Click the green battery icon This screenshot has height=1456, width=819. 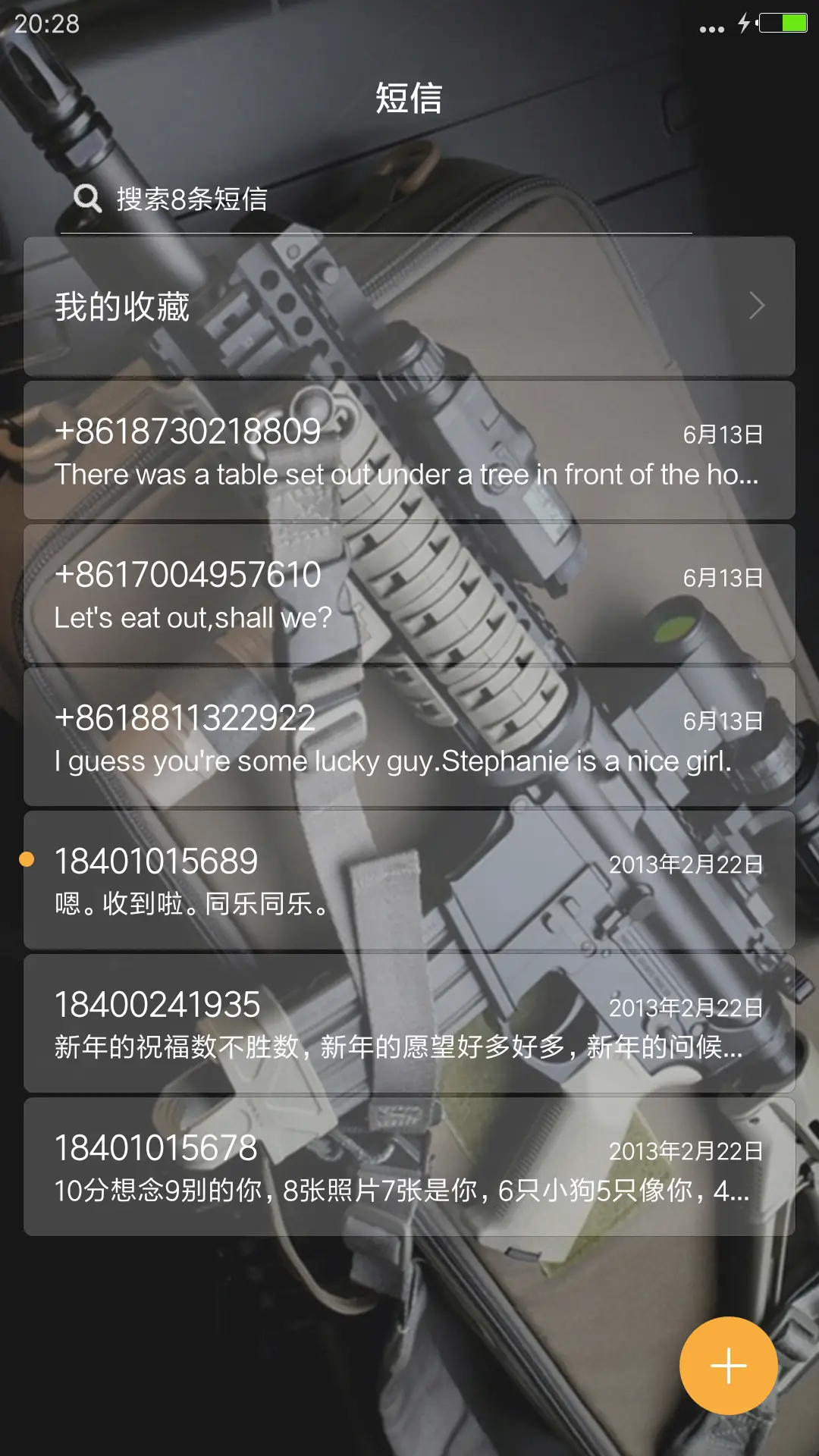(x=786, y=24)
